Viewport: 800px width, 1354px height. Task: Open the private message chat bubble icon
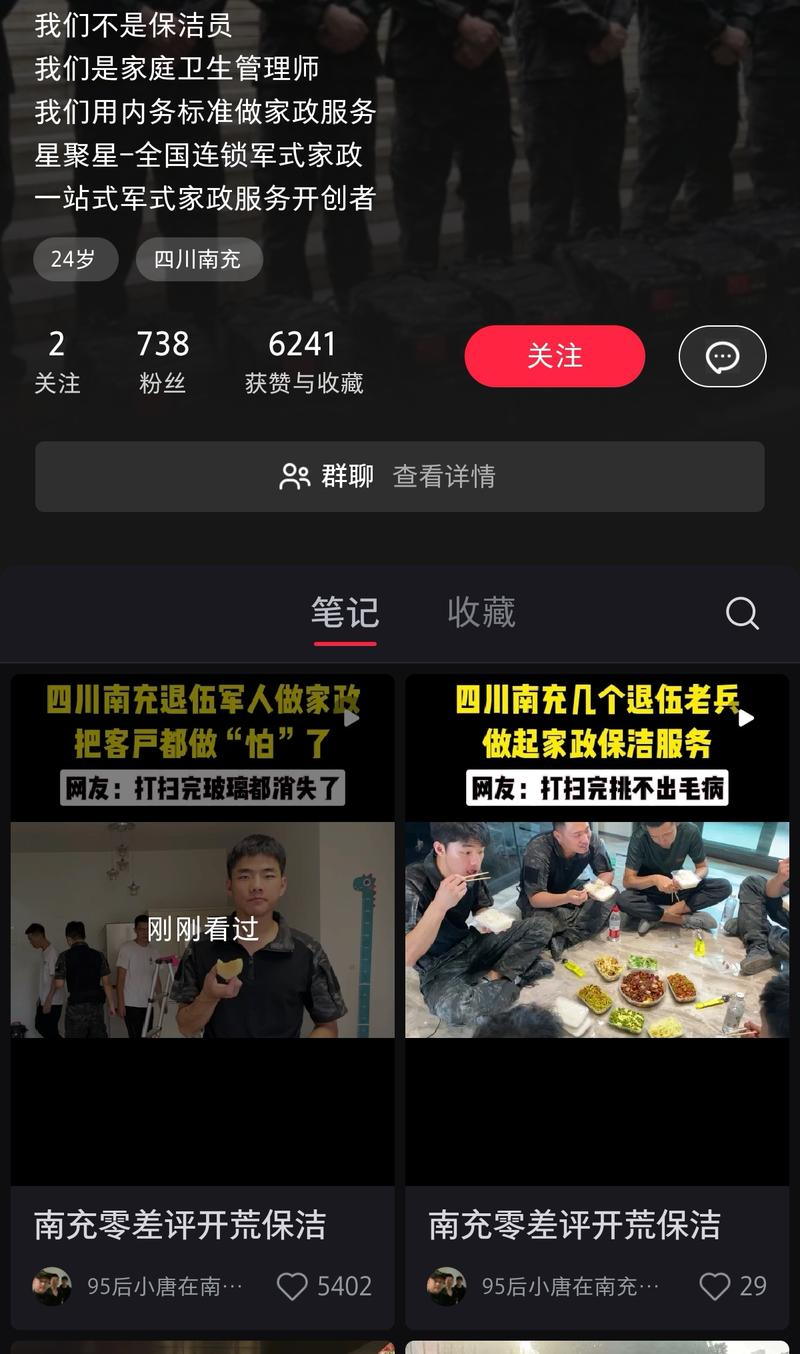tap(722, 356)
